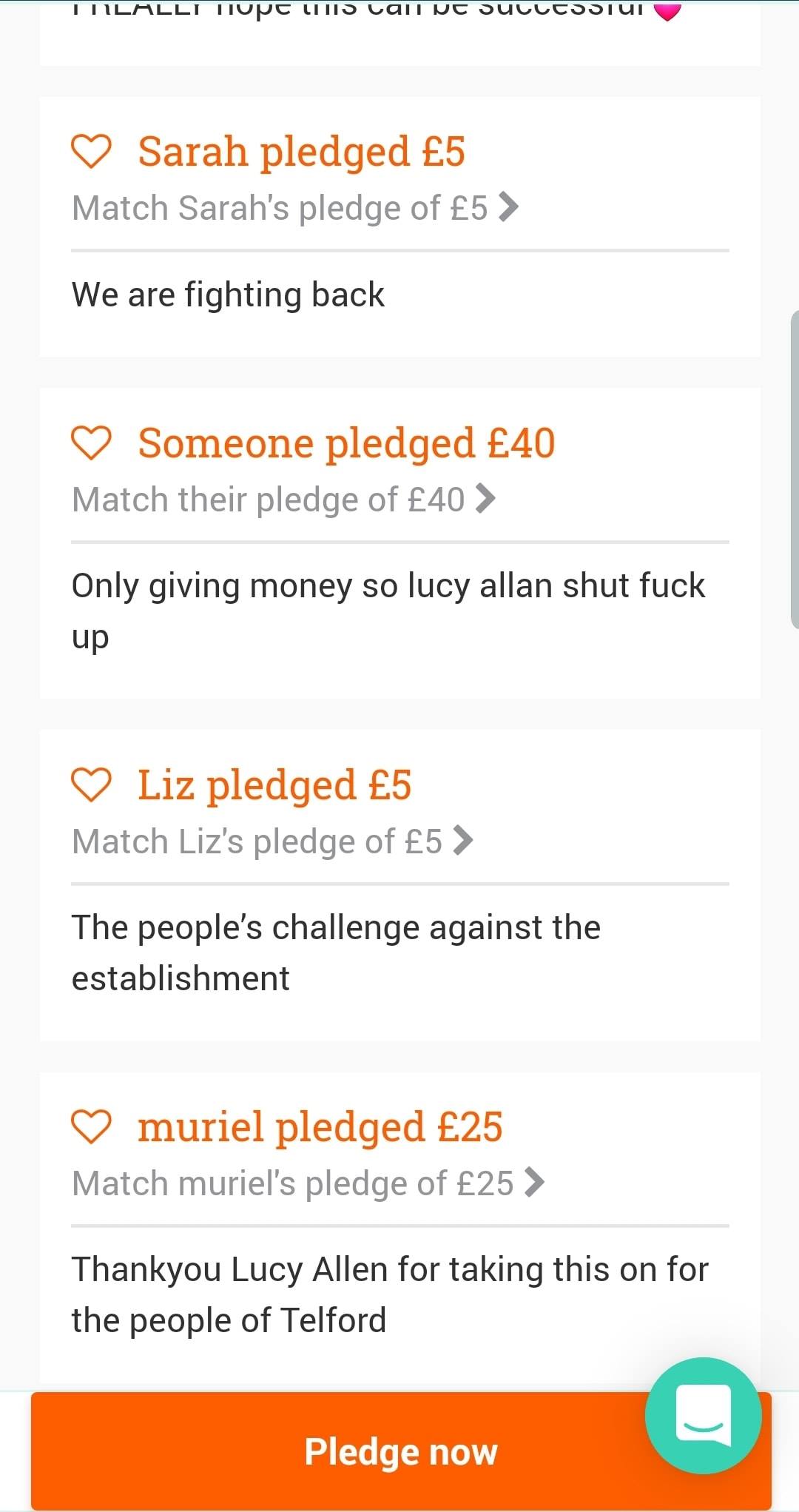Tap the Pledge now button
Screen dimensions: 799x1512
[401, 1451]
